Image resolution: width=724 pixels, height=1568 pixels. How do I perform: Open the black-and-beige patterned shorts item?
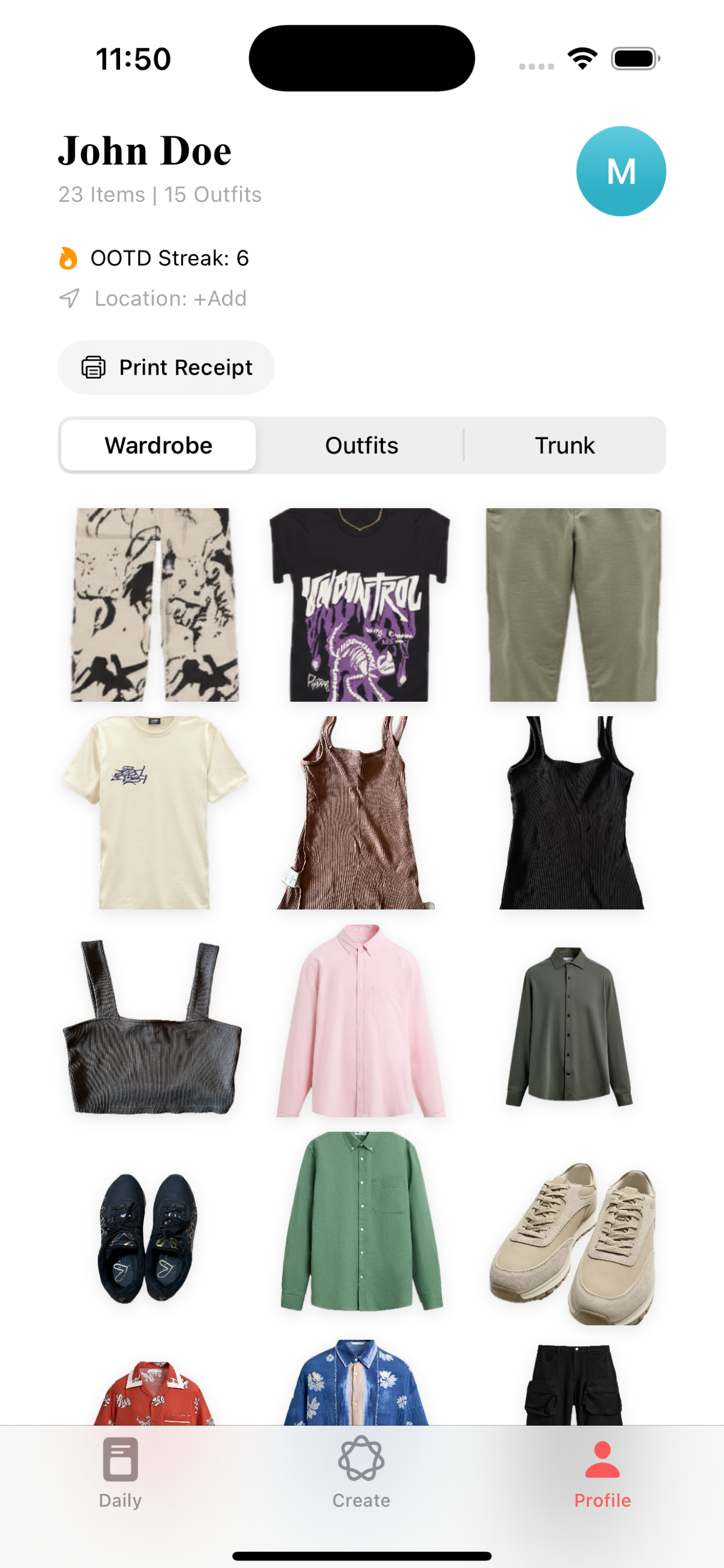click(x=154, y=604)
